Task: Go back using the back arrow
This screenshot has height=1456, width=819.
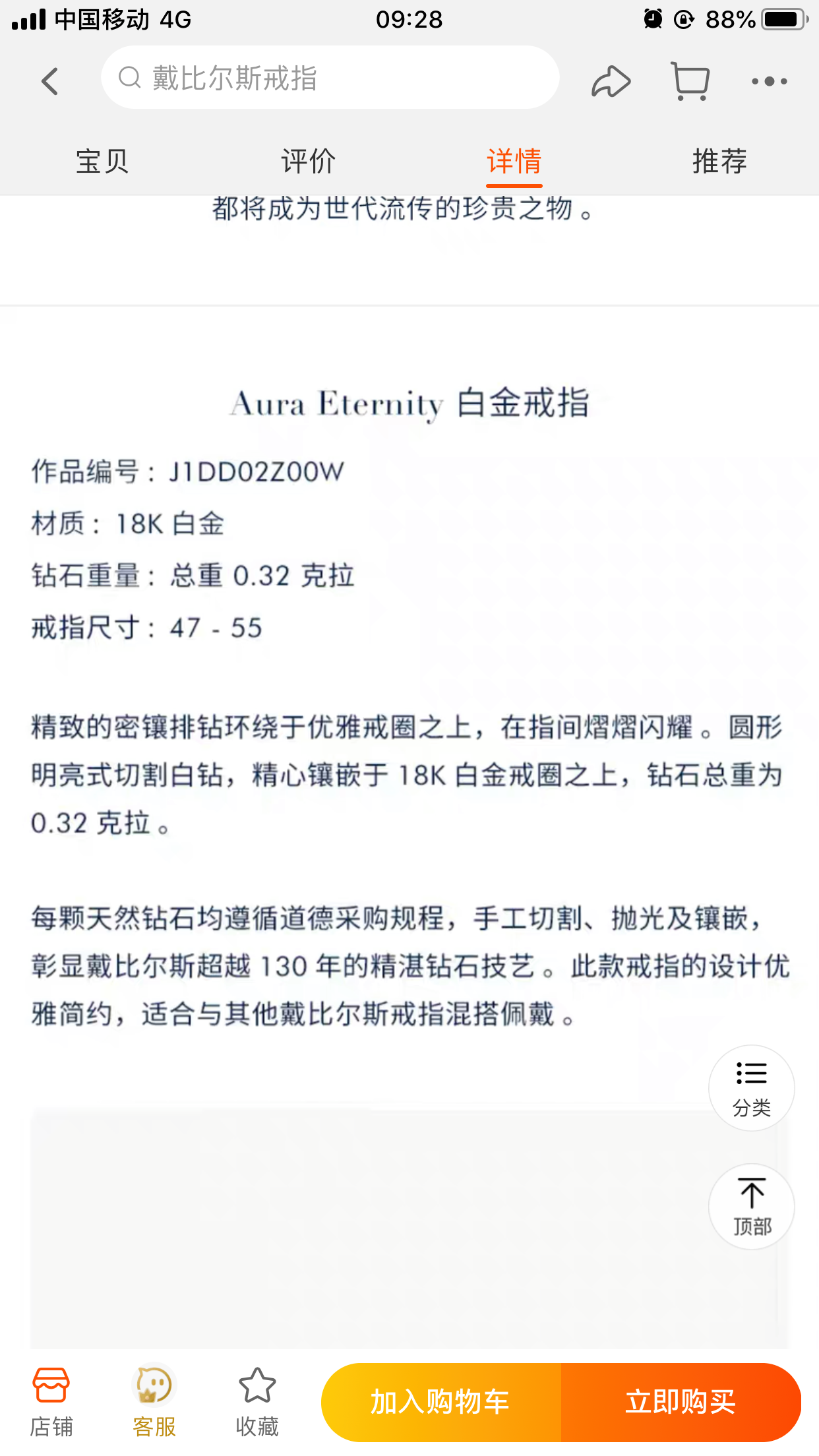Action: coord(50,81)
